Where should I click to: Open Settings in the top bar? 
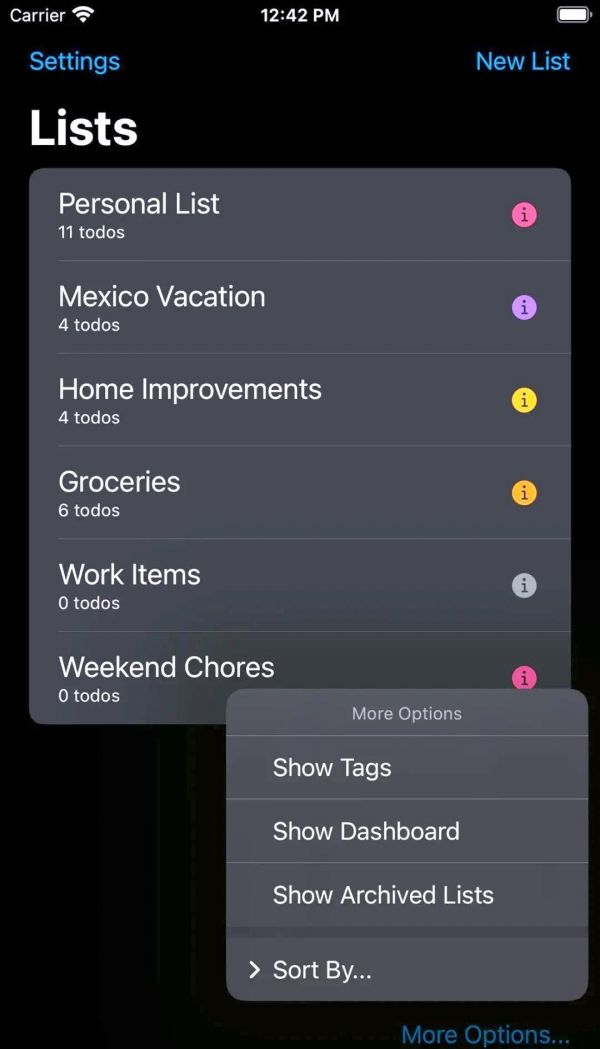tap(75, 62)
